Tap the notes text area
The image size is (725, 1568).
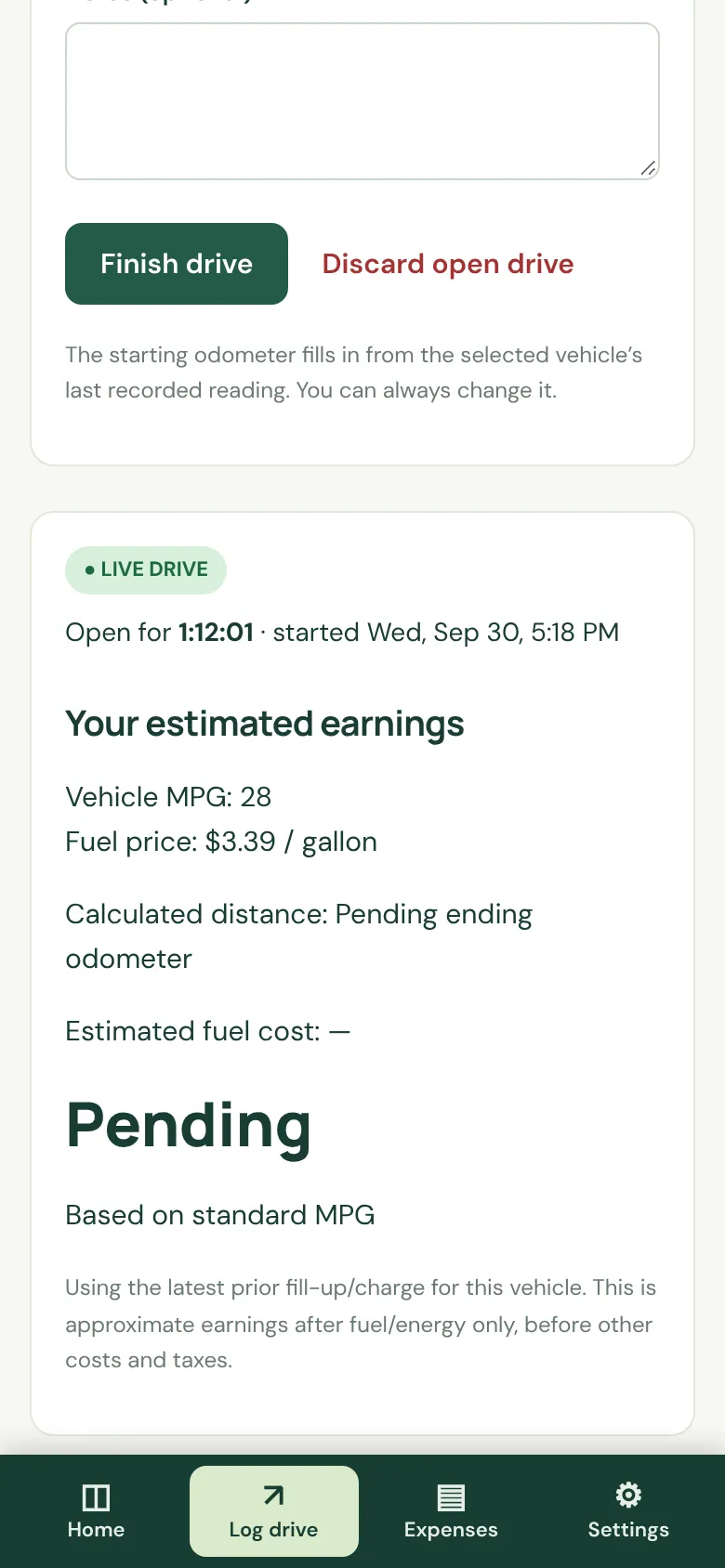click(x=362, y=101)
